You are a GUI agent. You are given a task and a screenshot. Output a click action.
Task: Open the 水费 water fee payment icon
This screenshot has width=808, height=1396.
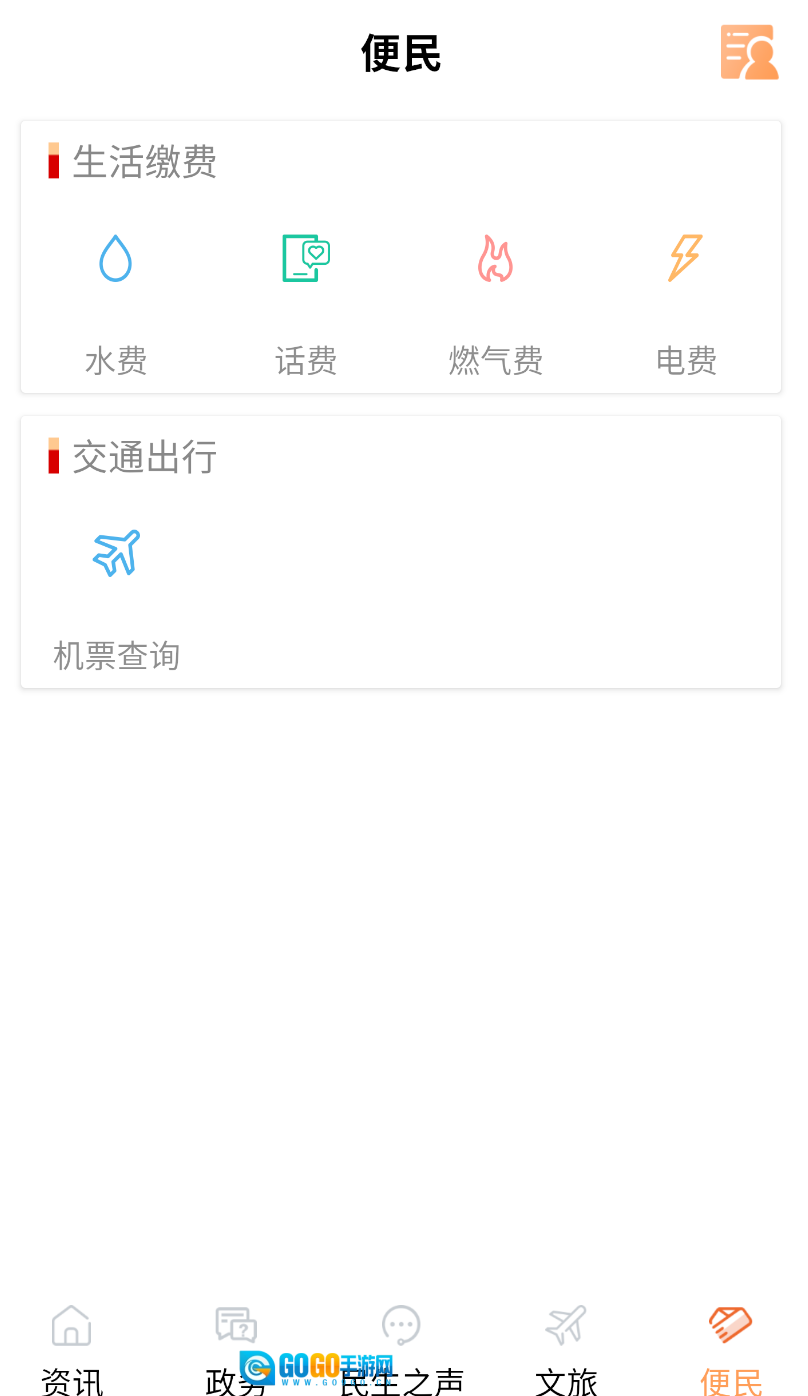click(x=115, y=258)
